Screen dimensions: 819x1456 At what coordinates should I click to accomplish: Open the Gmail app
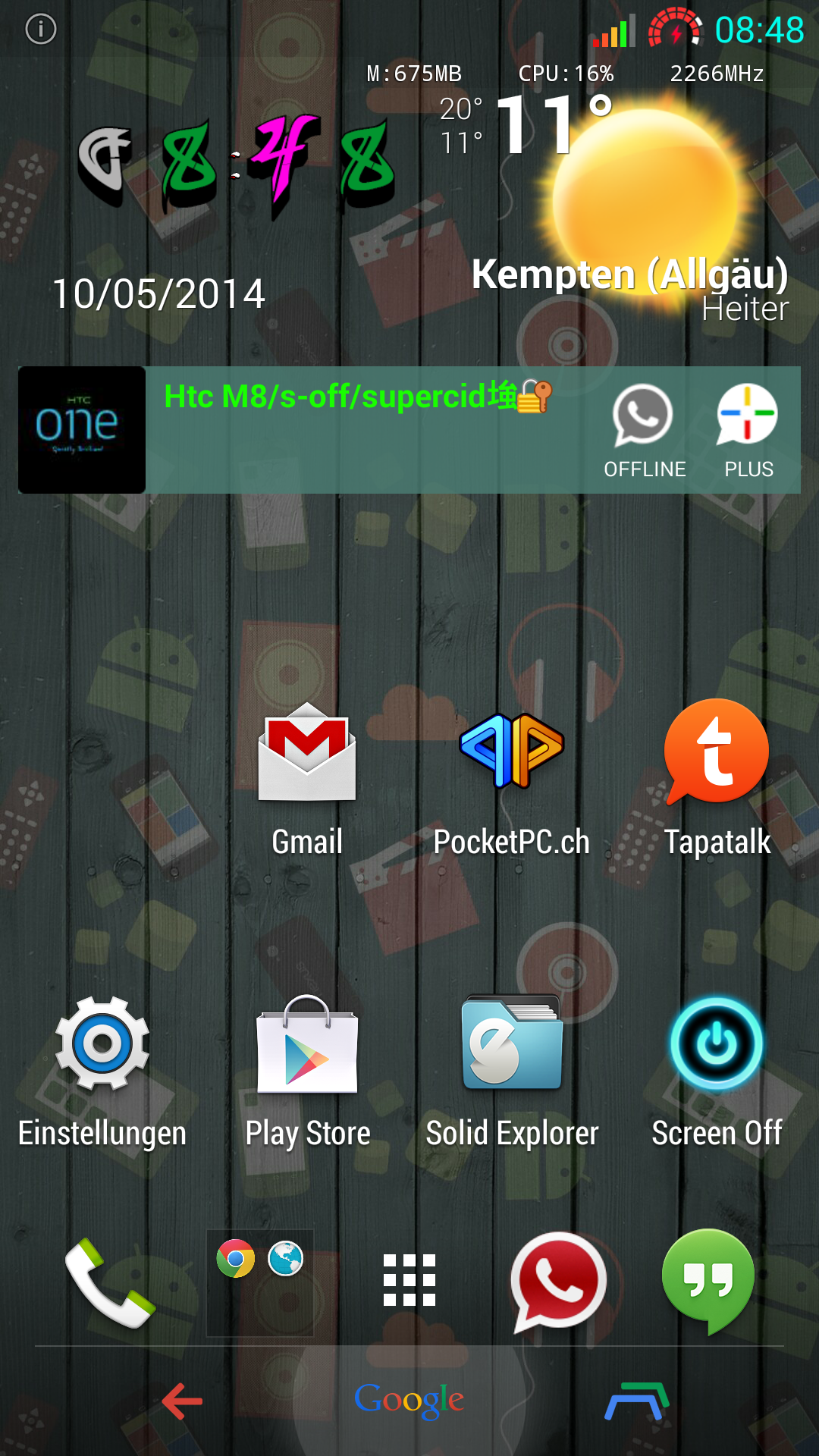pyautogui.click(x=307, y=781)
